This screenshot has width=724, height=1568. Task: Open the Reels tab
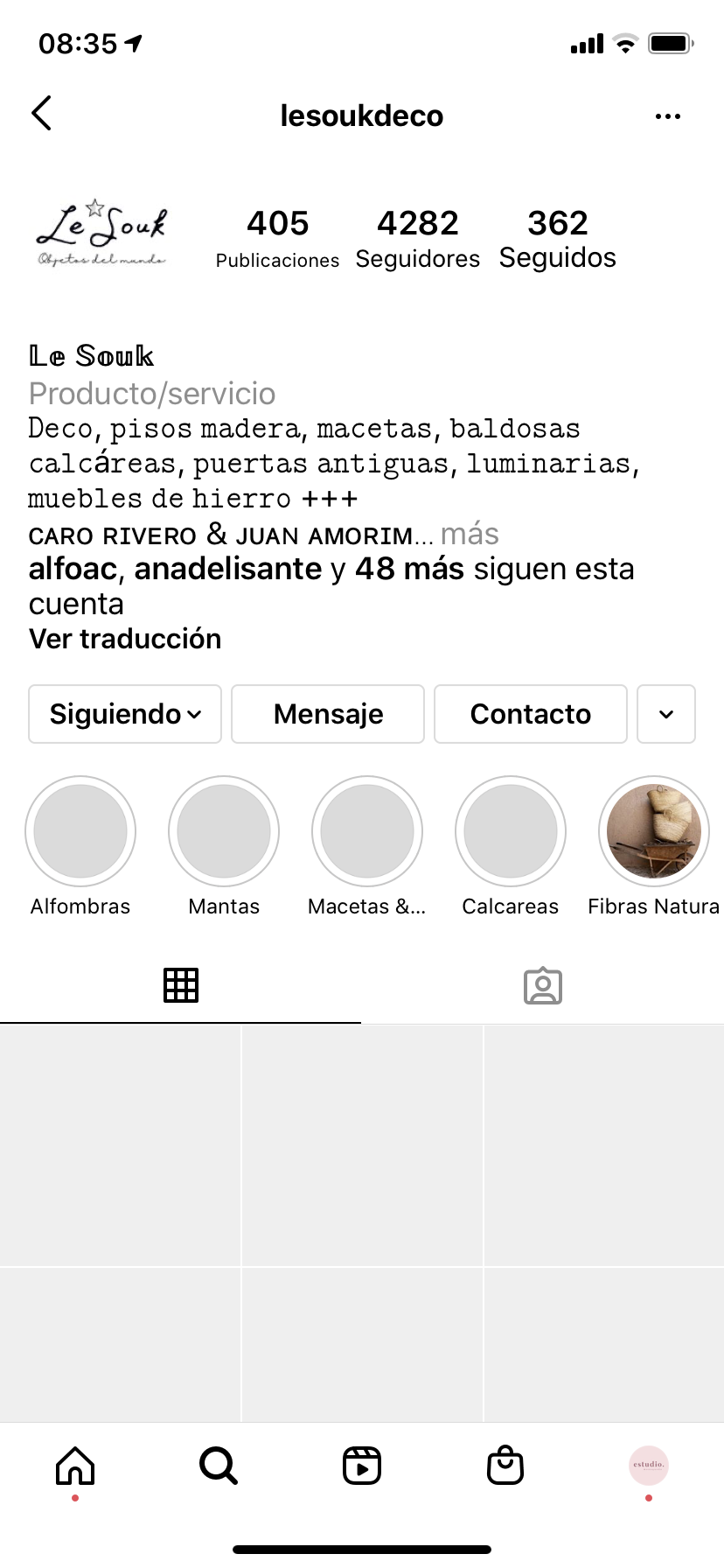pyautogui.click(x=362, y=1466)
